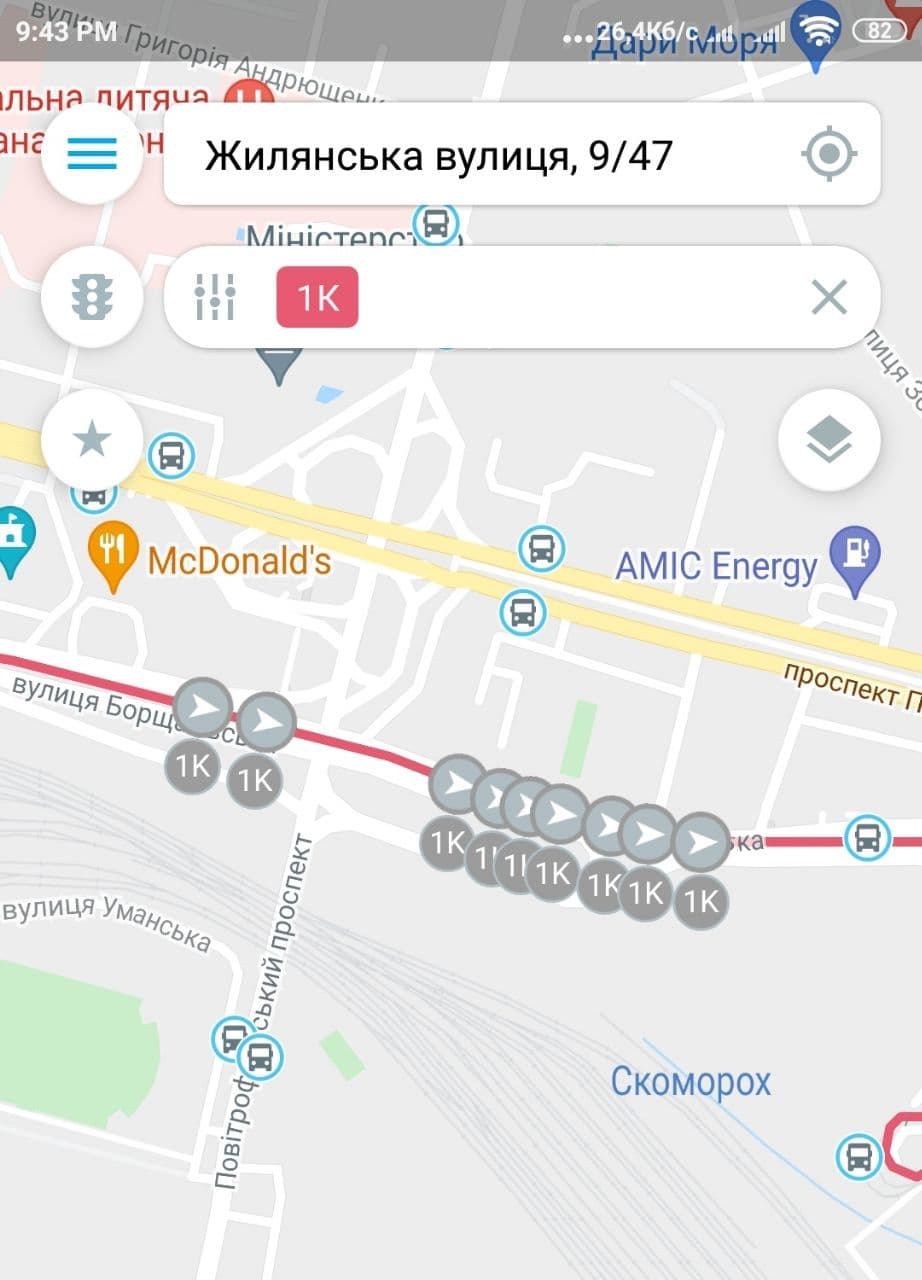Open the hamburger menu drawer

point(92,154)
